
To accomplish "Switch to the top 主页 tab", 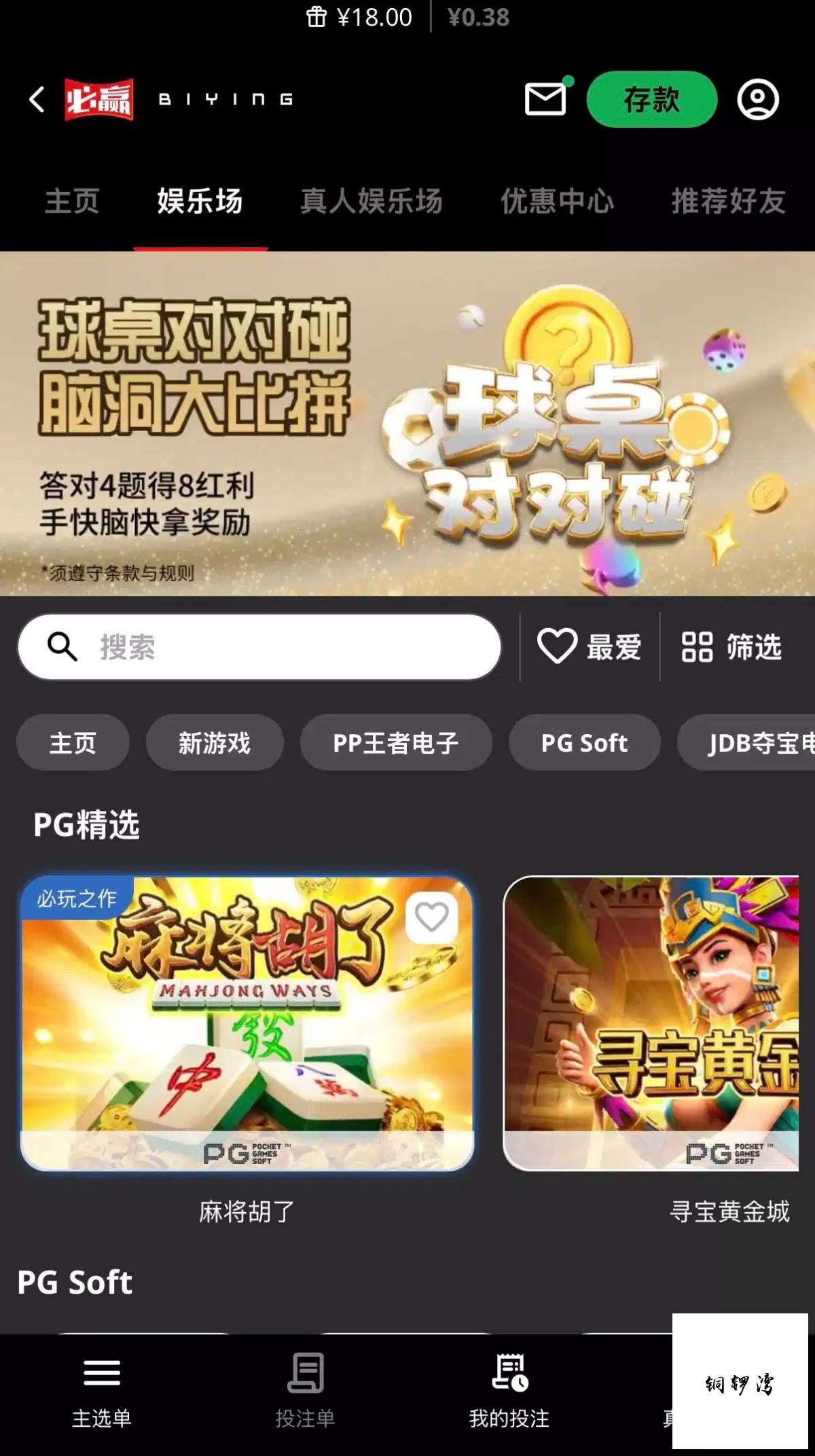I will click(x=72, y=201).
